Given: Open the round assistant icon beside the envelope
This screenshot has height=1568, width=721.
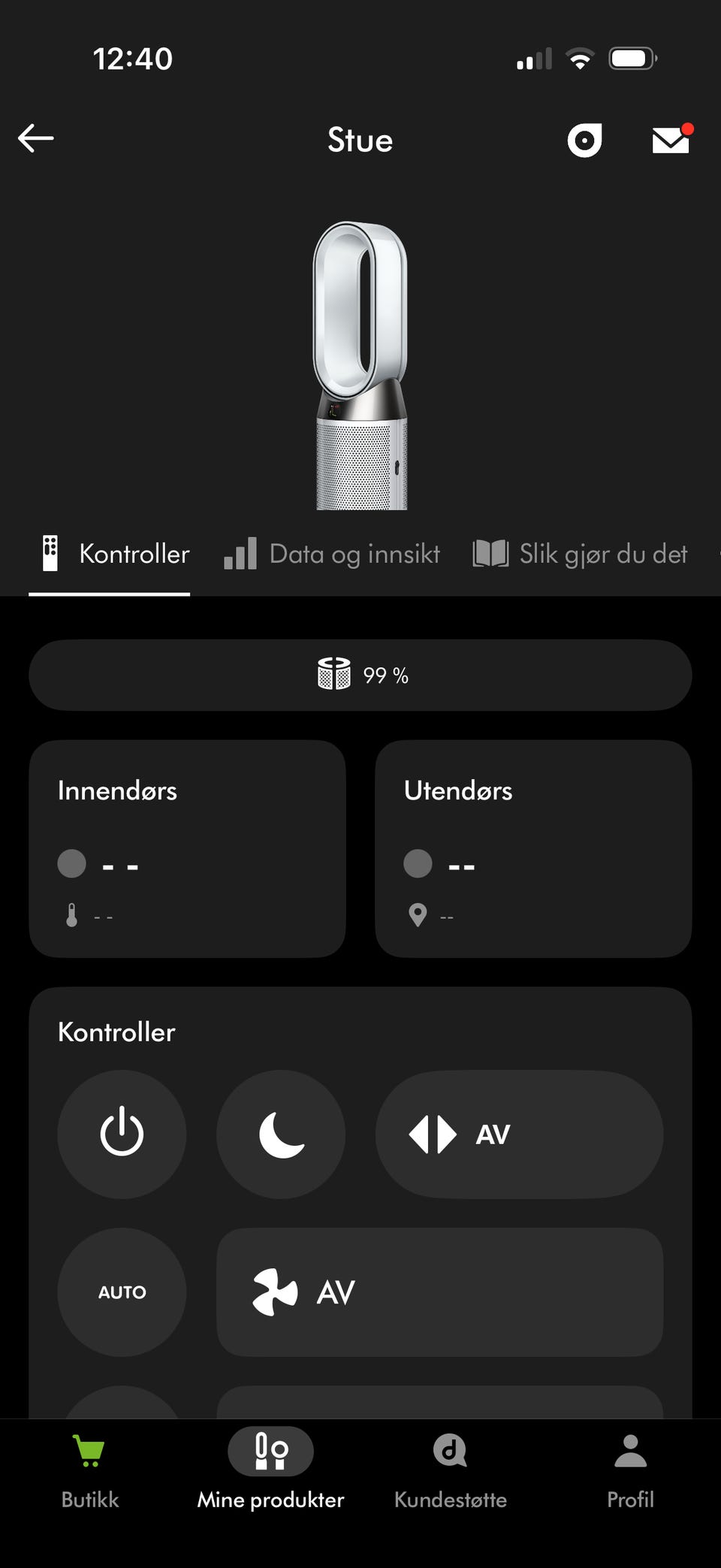Looking at the screenshot, I should pos(584,140).
